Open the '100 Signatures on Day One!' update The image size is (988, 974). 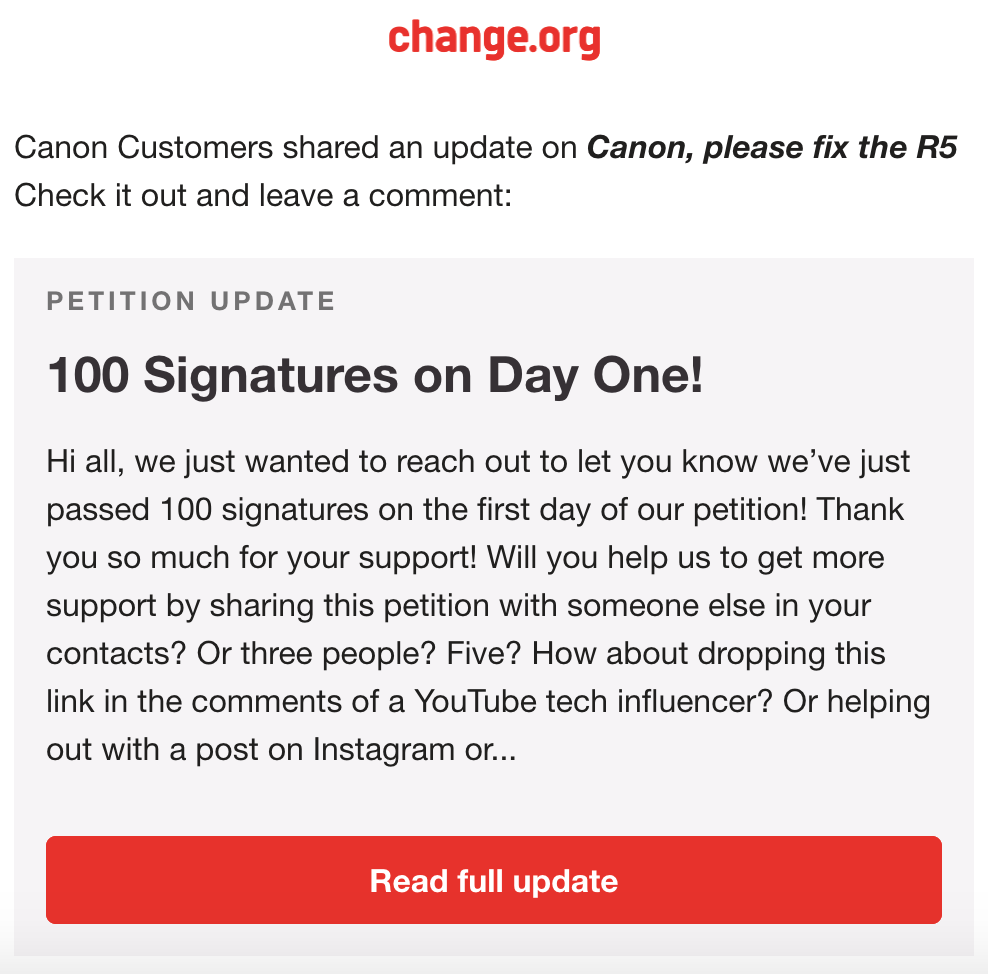375,375
